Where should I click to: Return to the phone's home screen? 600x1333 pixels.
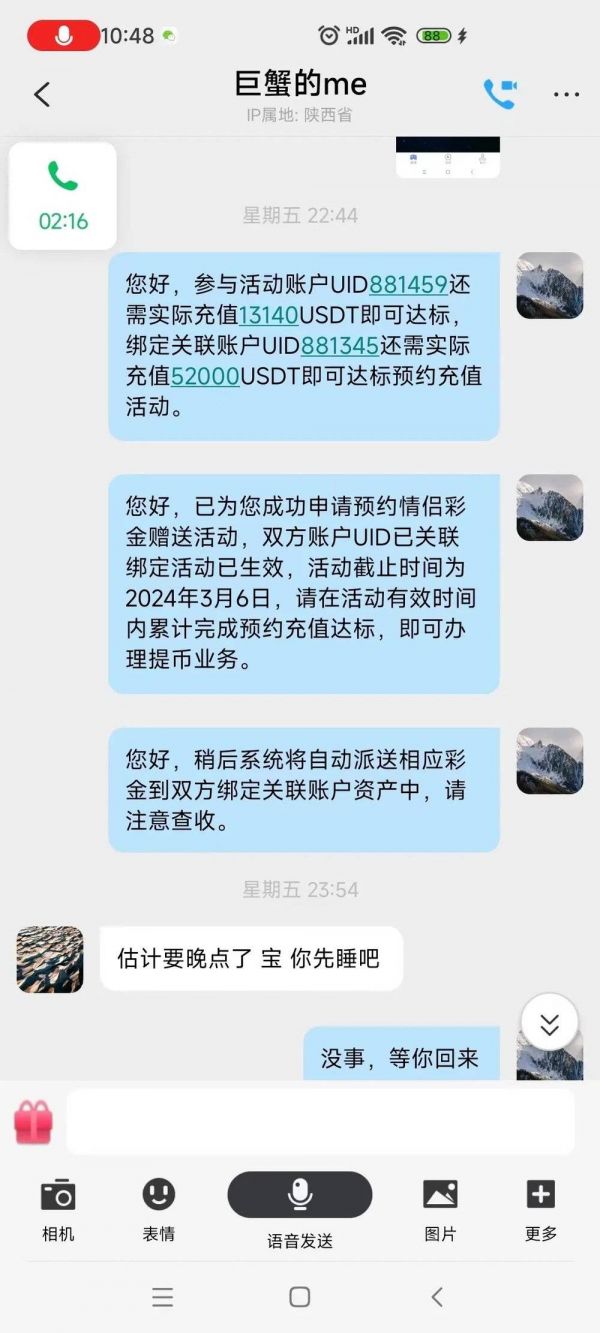coord(299,1297)
